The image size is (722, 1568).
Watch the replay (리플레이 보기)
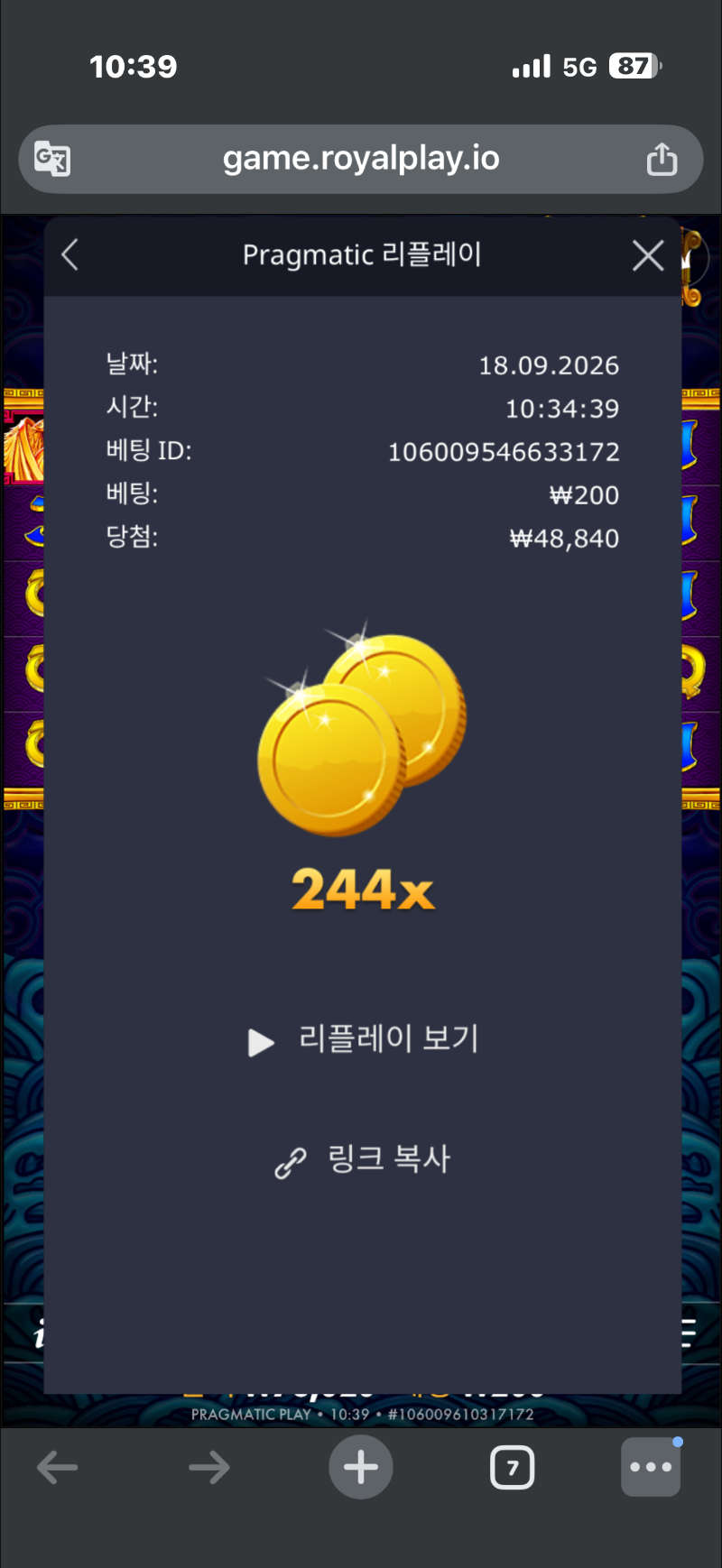(363, 1039)
